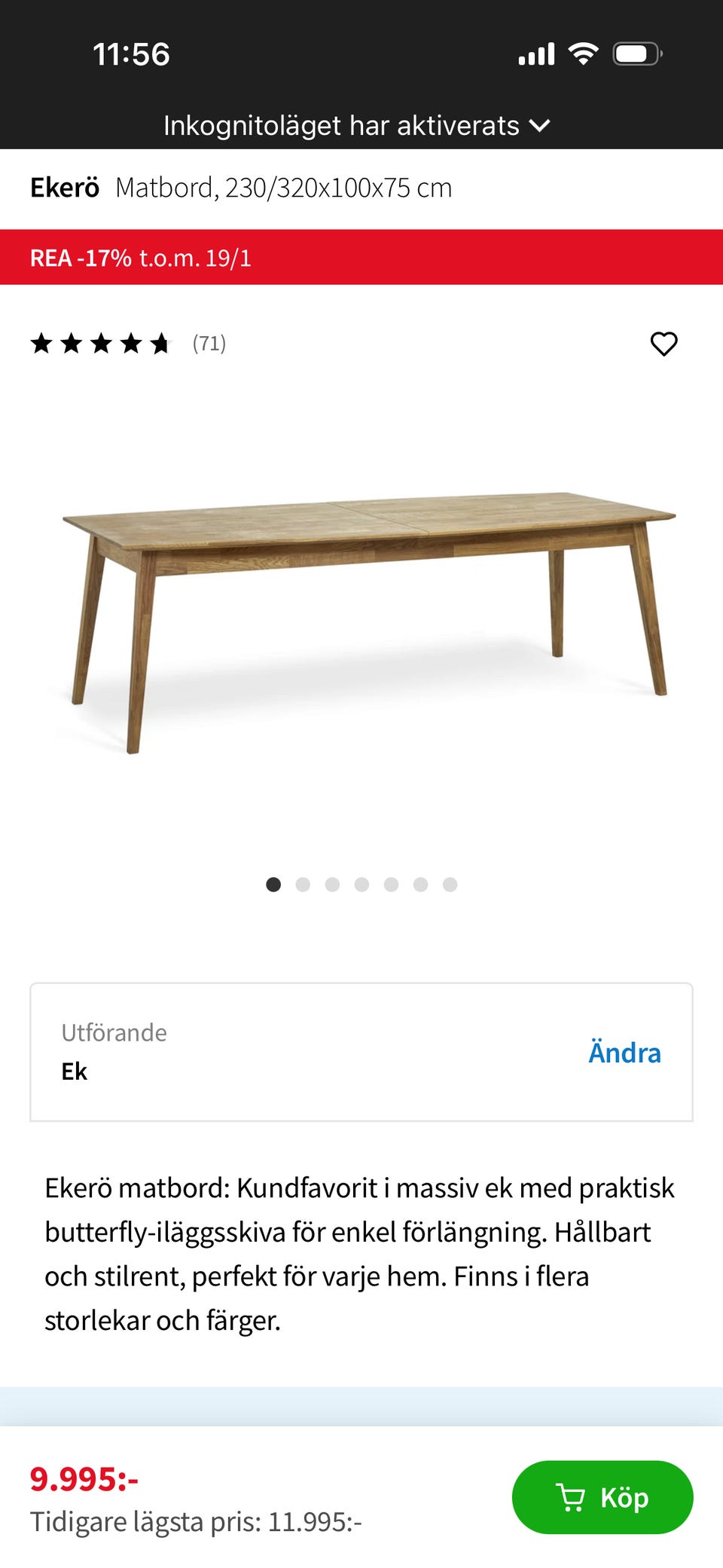Open the cart icon on the Köp button
Viewport: 723px width, 1568px height.
(571, 1498)
